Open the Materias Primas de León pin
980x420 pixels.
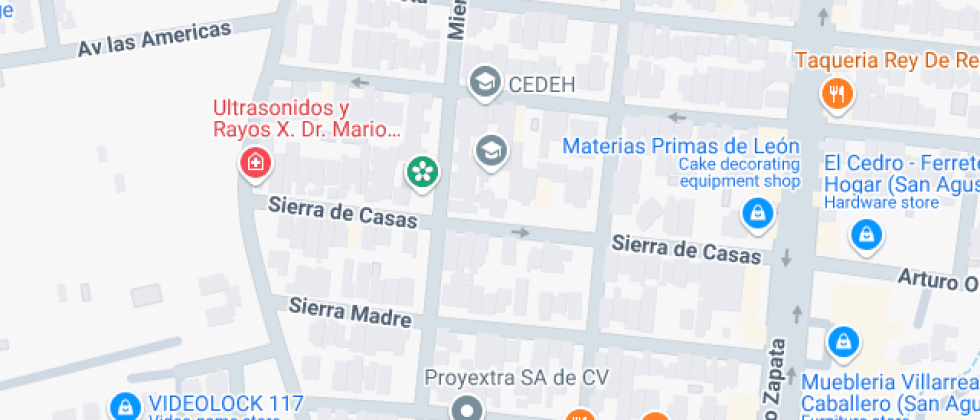click(x=758, y=212)
